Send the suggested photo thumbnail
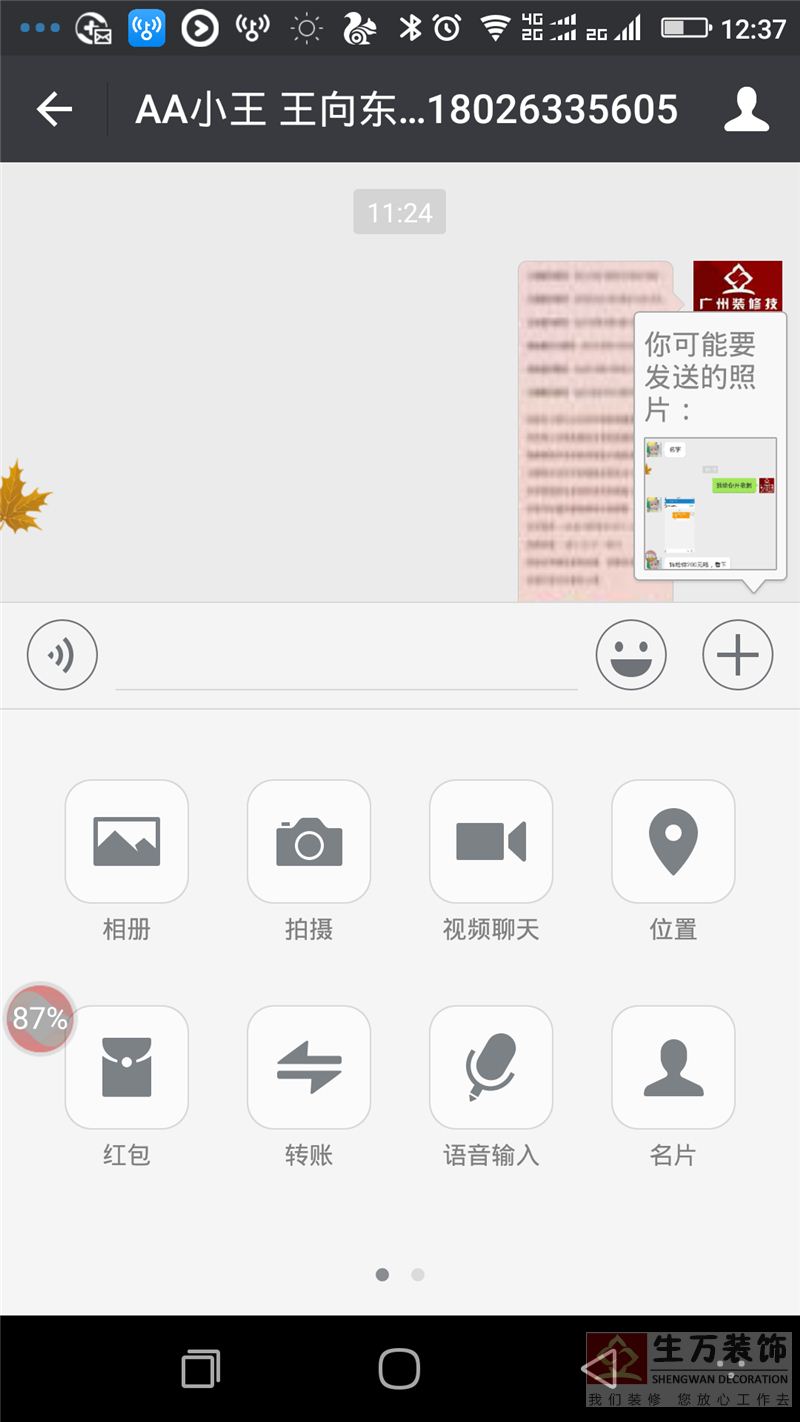This screenshot has height=1422, width=800. point(710,504)
